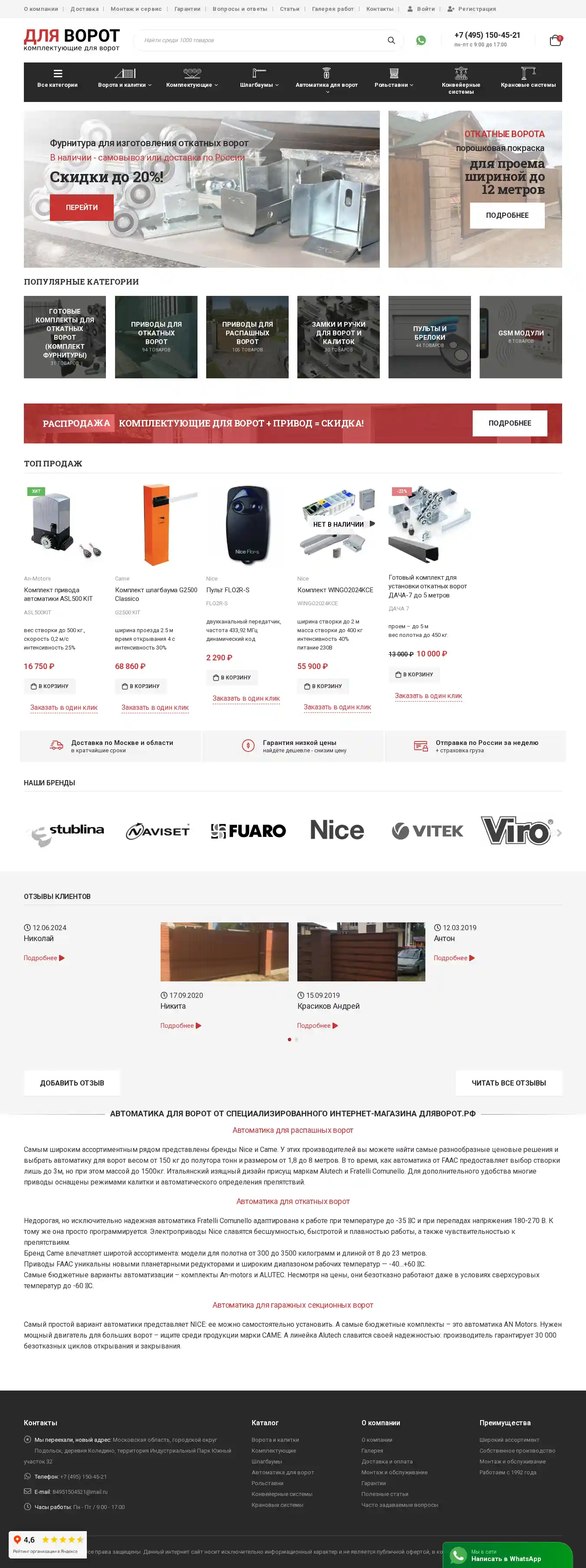Image resolution: width=586 pixels, height=1568 pixels.
Task: Open the Все категории menu
Action: (x=57, y=79)
